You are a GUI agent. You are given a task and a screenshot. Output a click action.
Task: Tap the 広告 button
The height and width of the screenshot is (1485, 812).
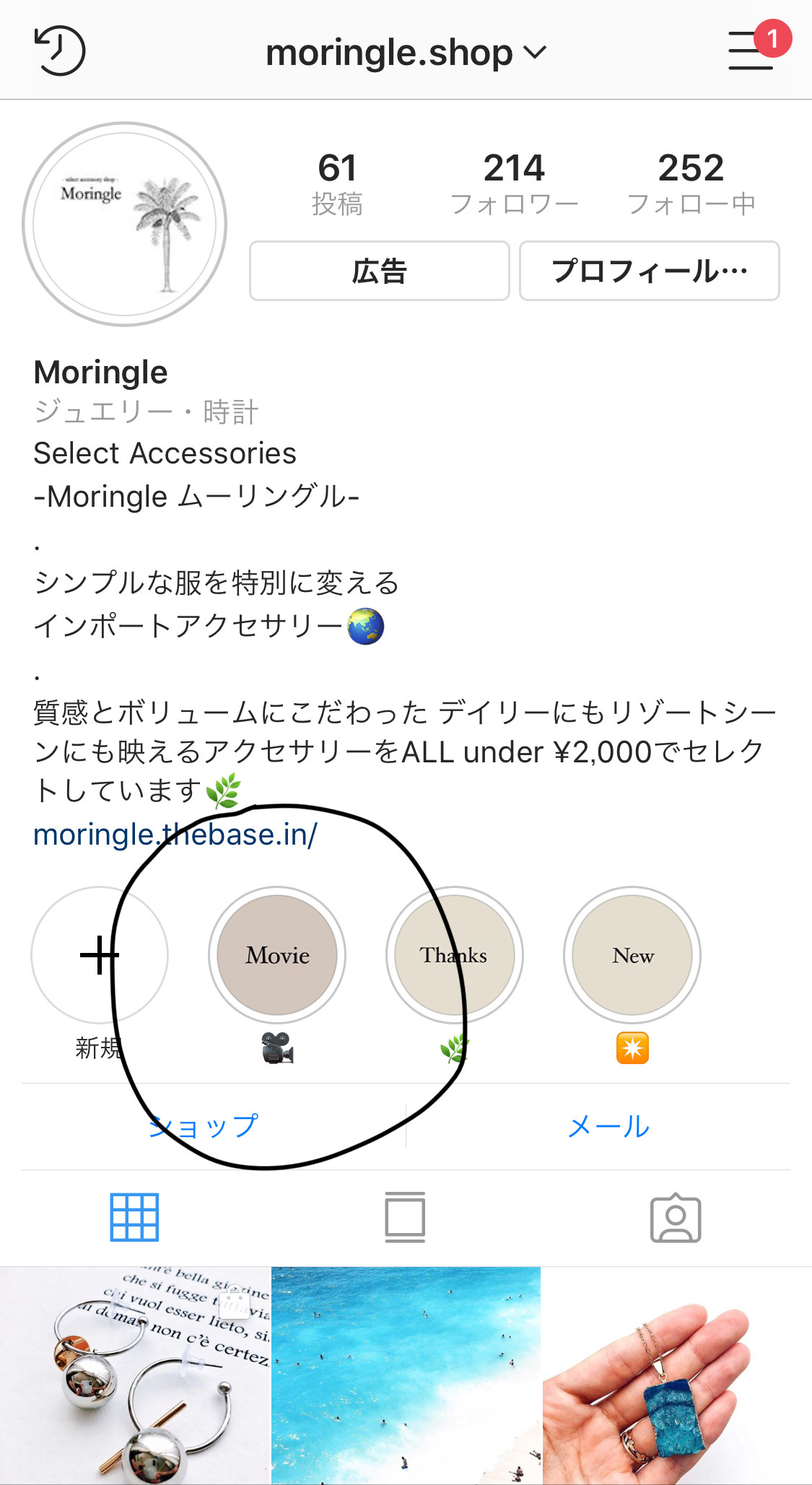379,271
